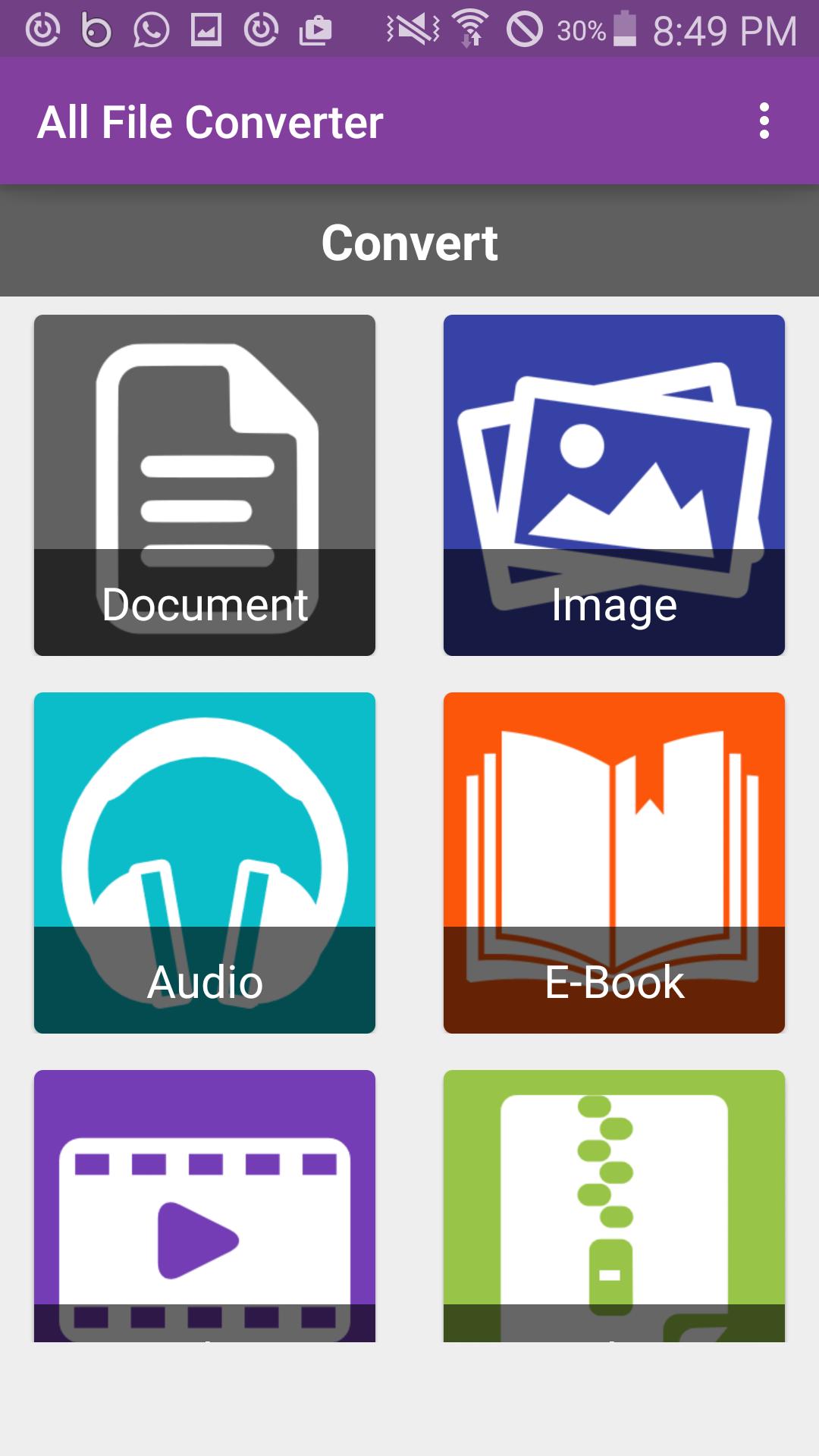Choose the E-Book converter

(613, 861)
